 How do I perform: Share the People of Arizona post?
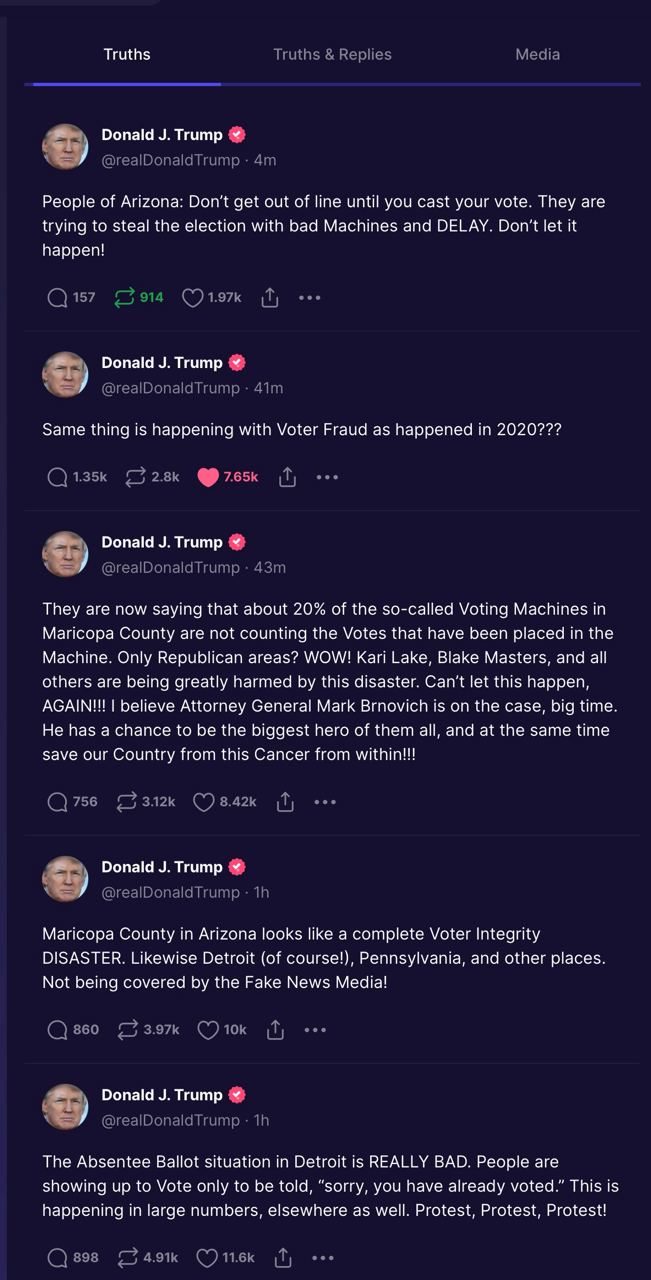[x=270, y=297]
